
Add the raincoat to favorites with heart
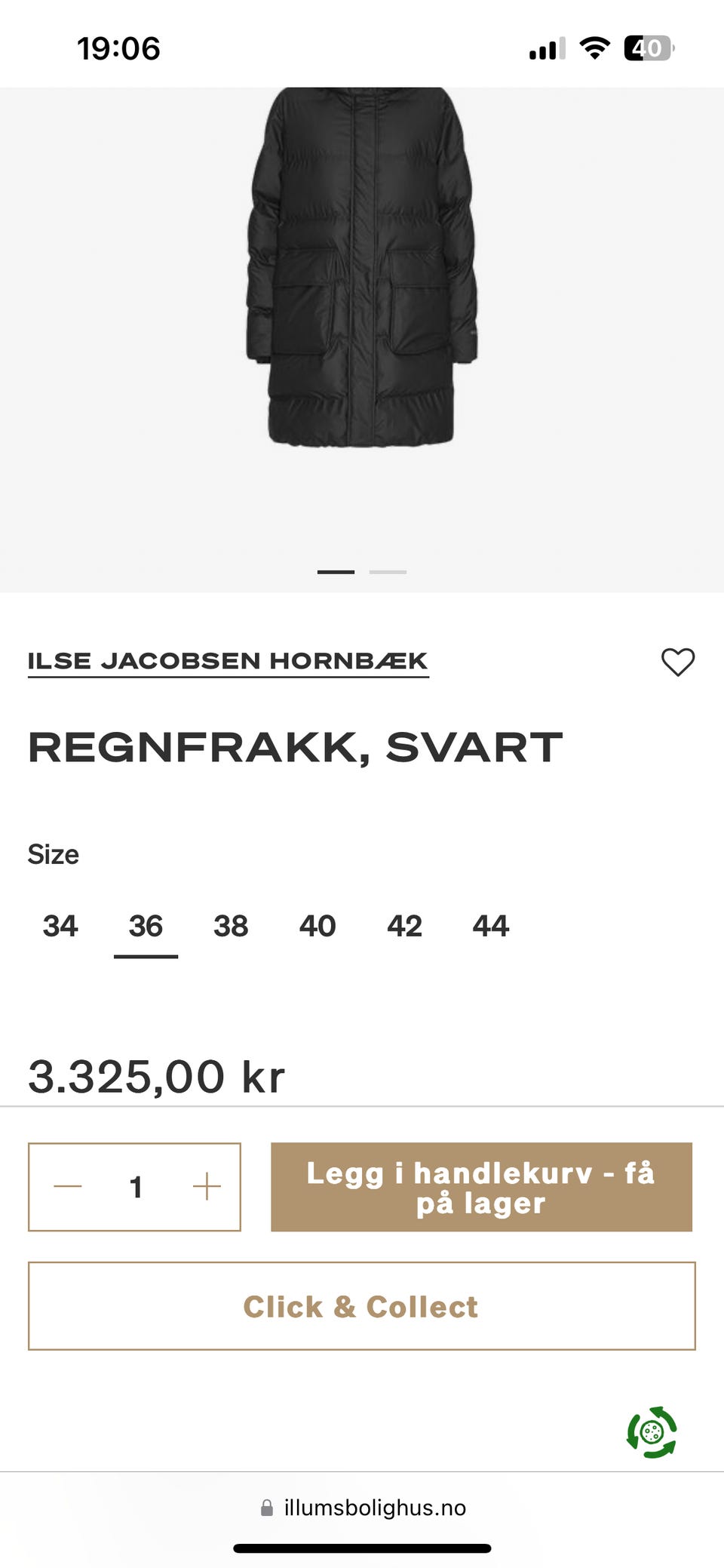click(x=677, y=662)
